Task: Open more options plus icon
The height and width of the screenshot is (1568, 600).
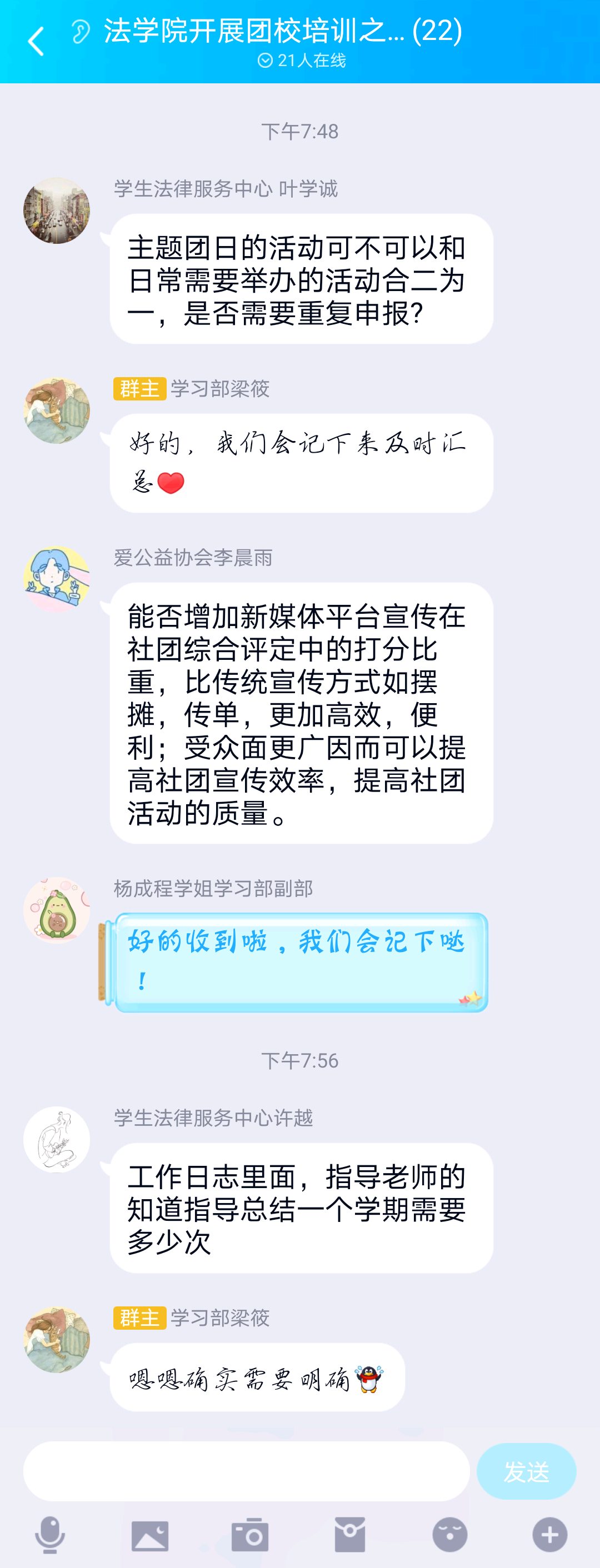Action: point(549,1535)
